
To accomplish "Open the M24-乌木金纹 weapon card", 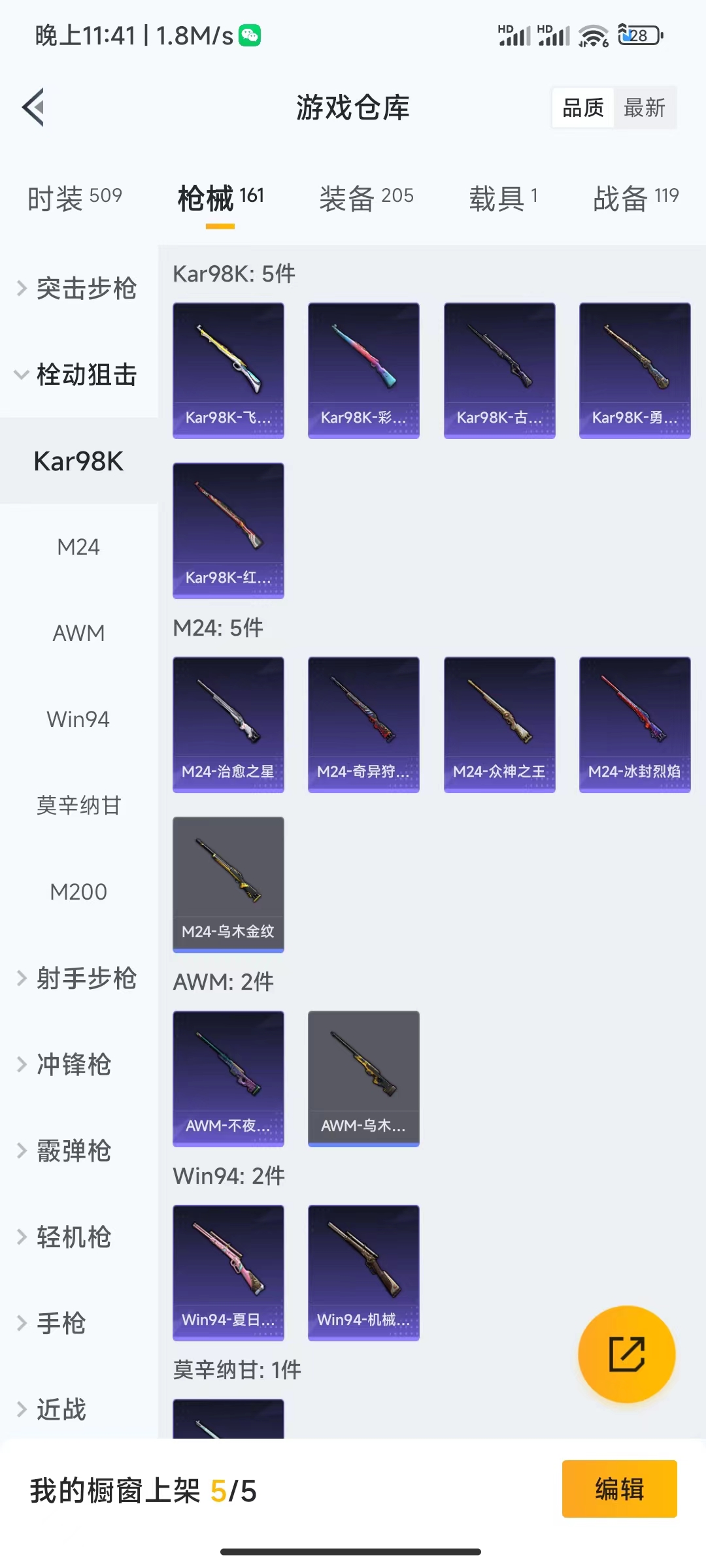I will (228, 885).
